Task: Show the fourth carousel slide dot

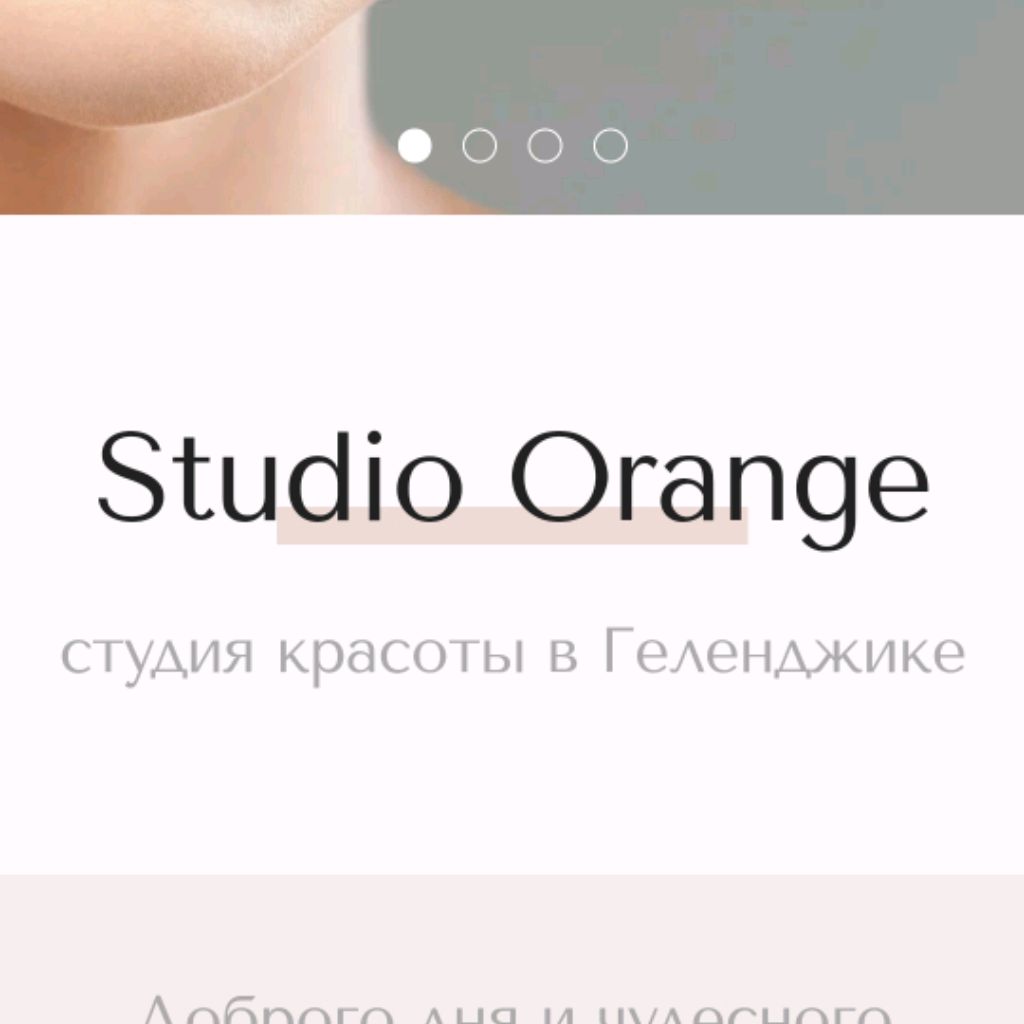Action: coord(610,146)
